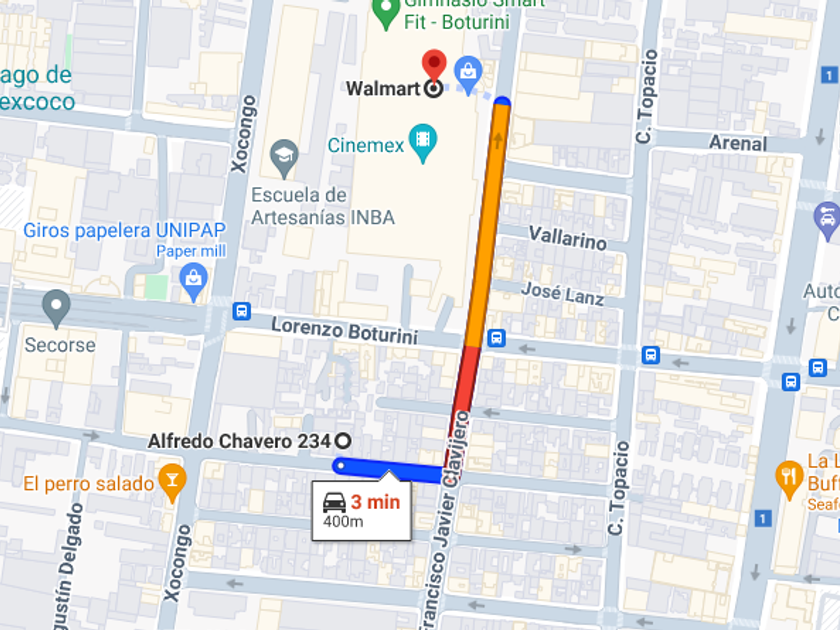Open Gimnasio Smart Fit - Boturini place marker
The image size is (840, 630).
pyautogui.click(x=386, y=13)
